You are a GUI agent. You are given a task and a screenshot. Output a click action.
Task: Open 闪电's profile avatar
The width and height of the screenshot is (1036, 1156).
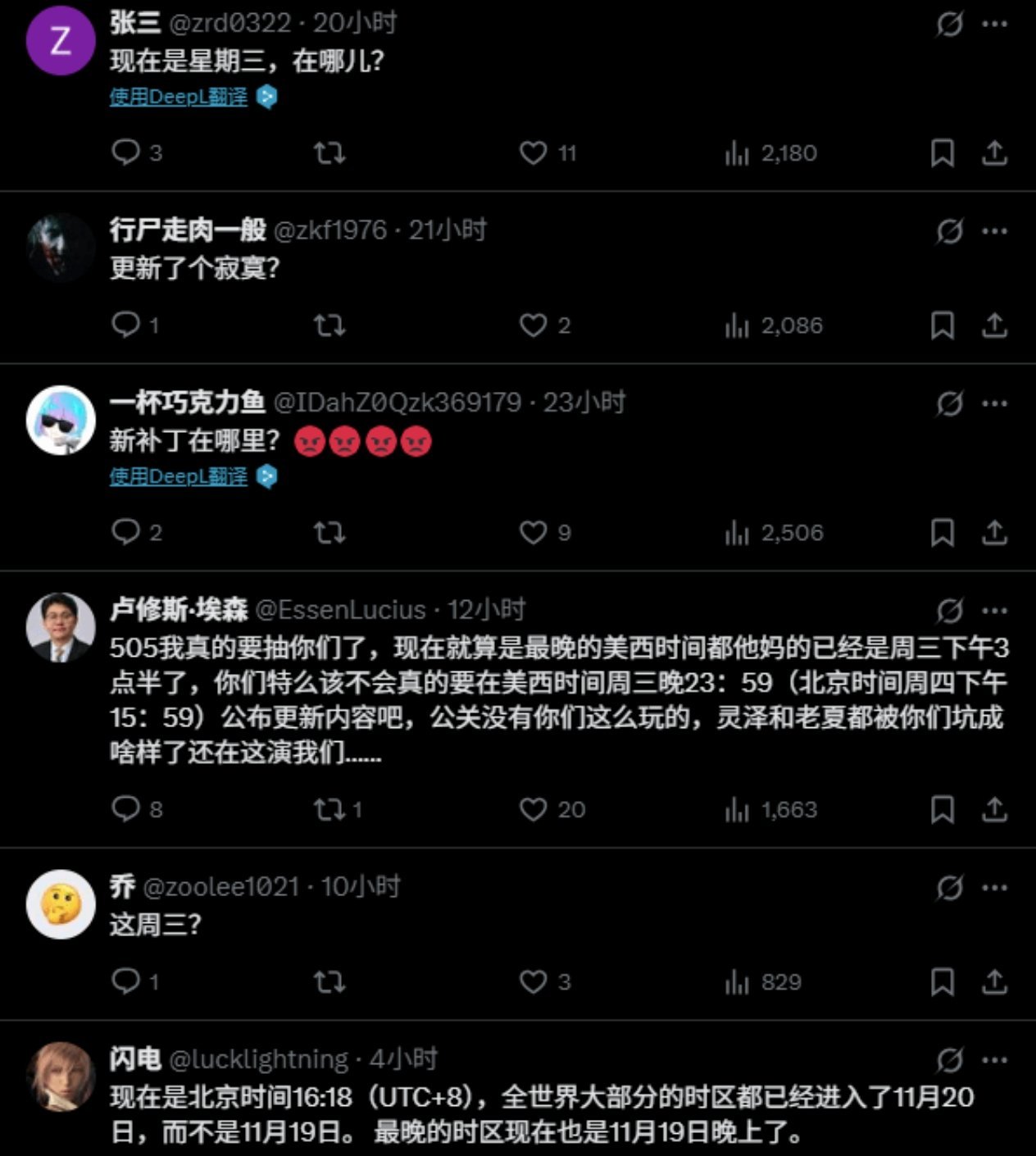click(61, 1076)
